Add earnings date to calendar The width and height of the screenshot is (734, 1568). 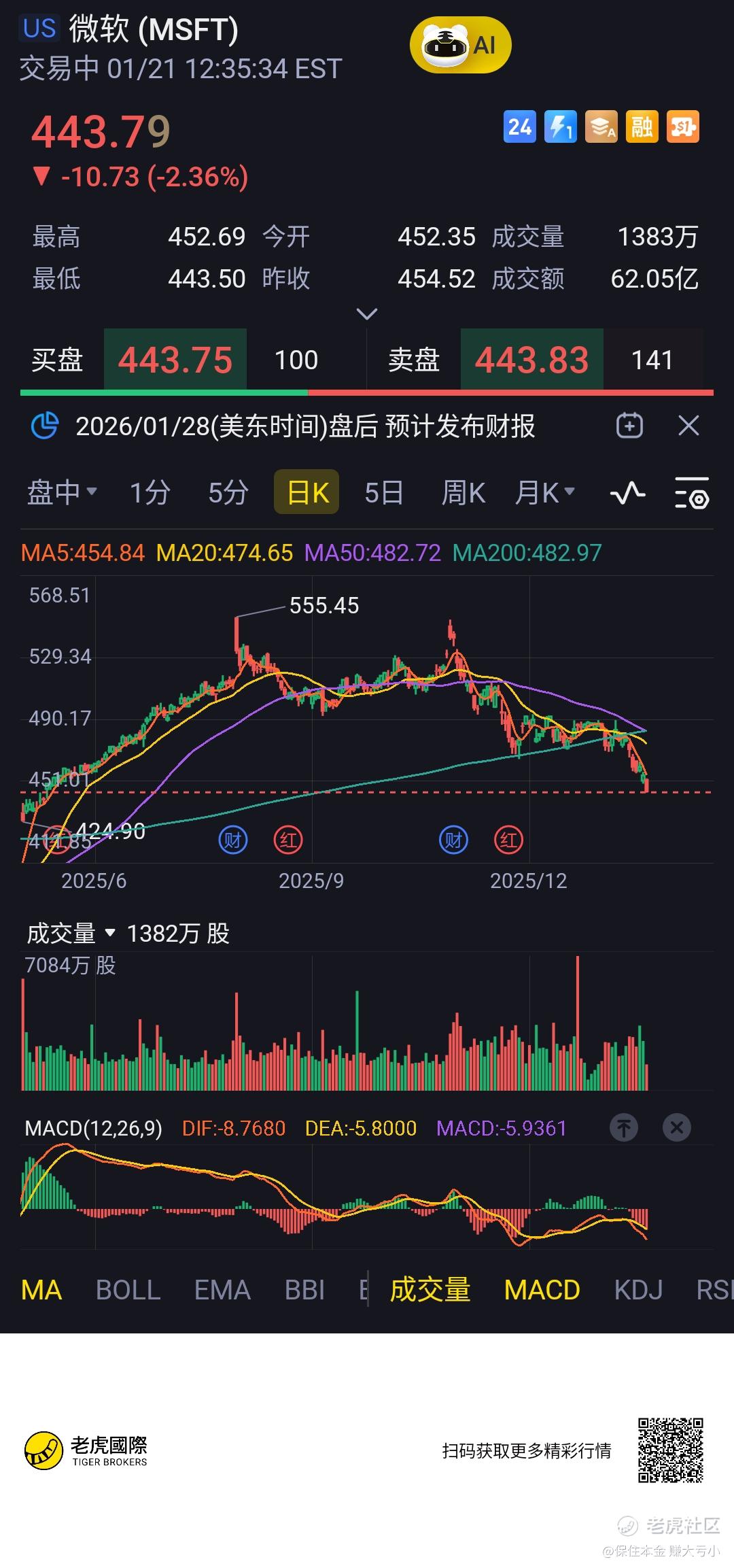tap(629, 426)
